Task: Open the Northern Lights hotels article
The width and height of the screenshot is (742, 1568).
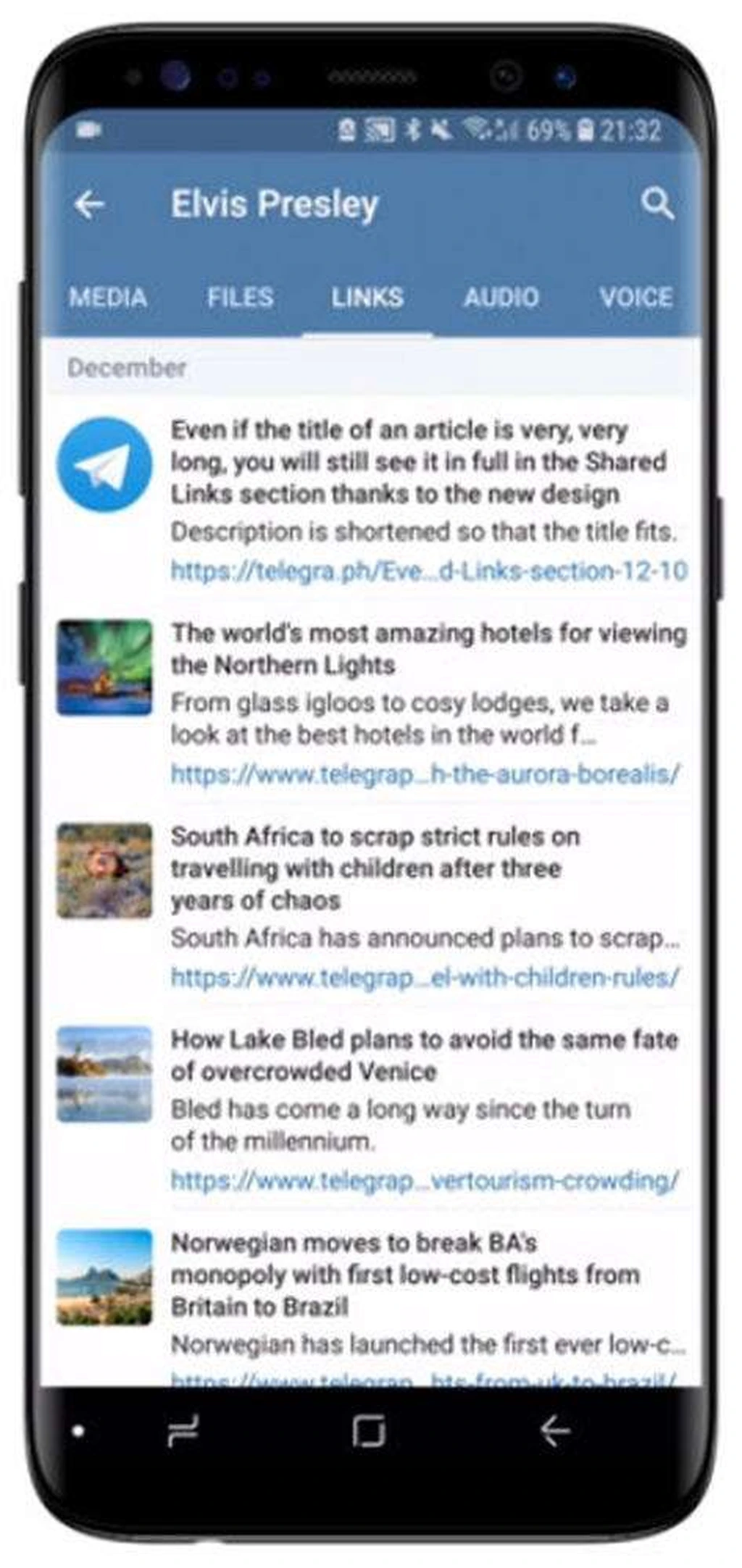Action: point(428,649)
